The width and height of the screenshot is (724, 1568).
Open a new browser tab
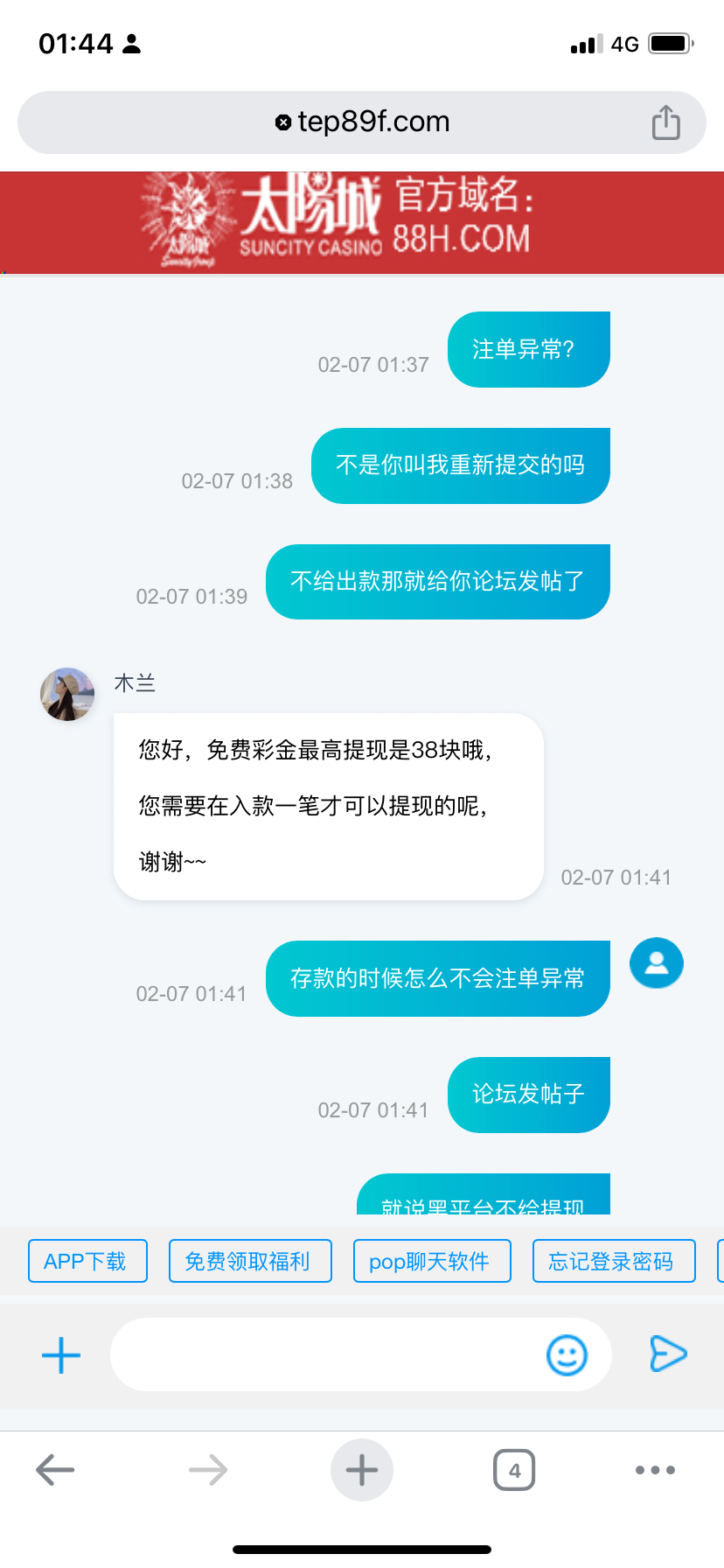click(361, 1470)
